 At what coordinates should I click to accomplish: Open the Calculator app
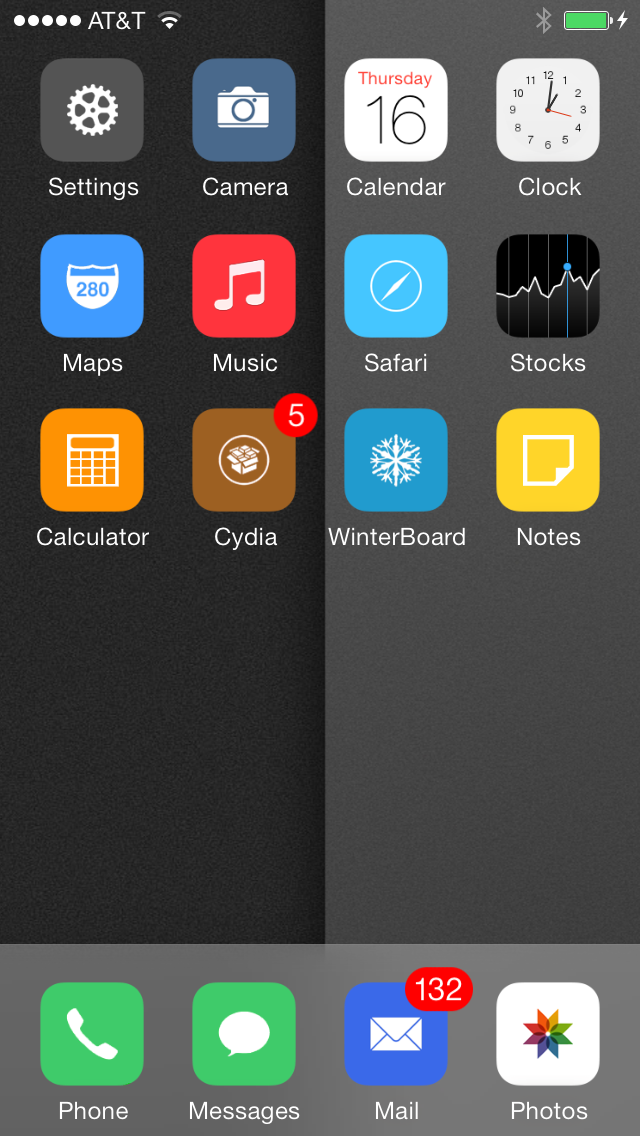click(92, 460)
